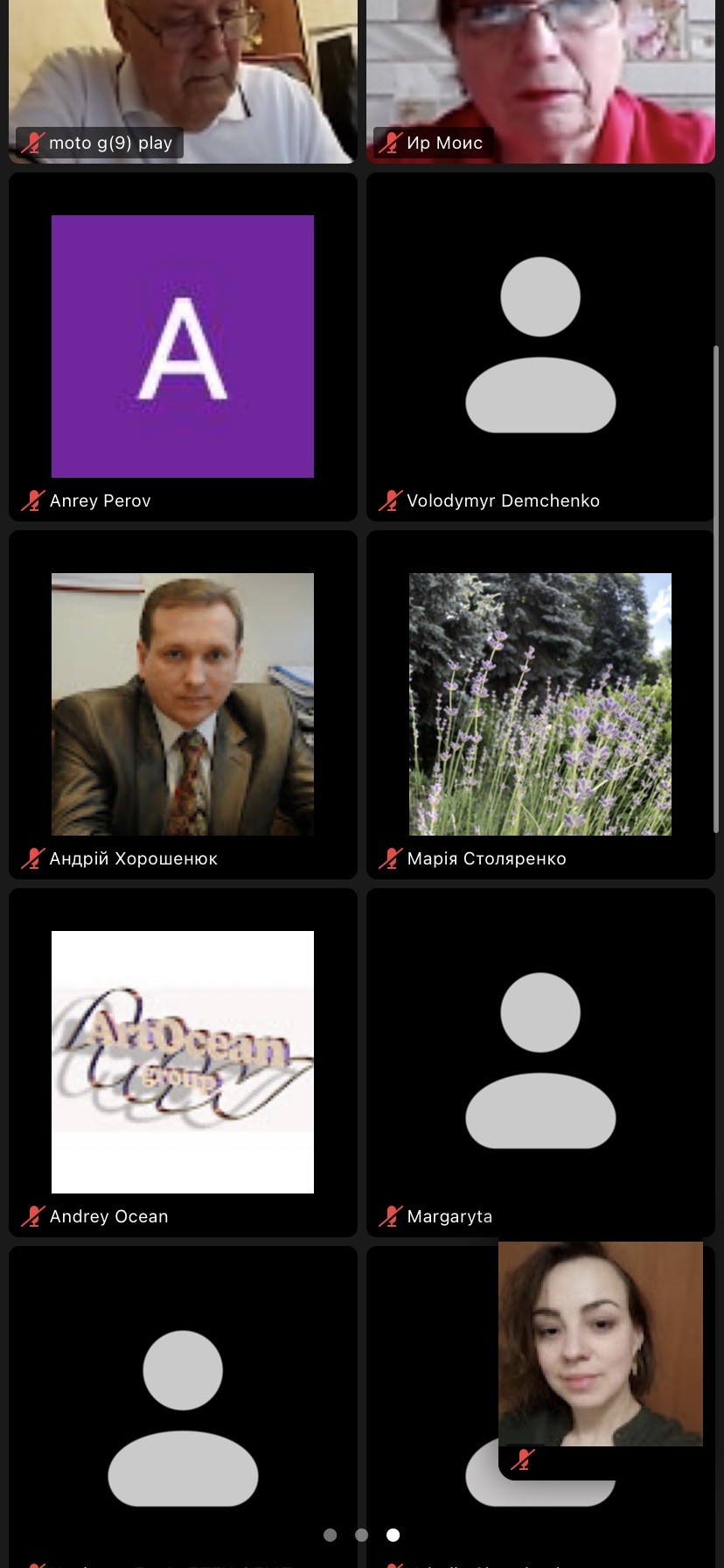Tap Марія Столяренко's participant tile
This screenshot has width=724, height=1568.
pos(540,704)
